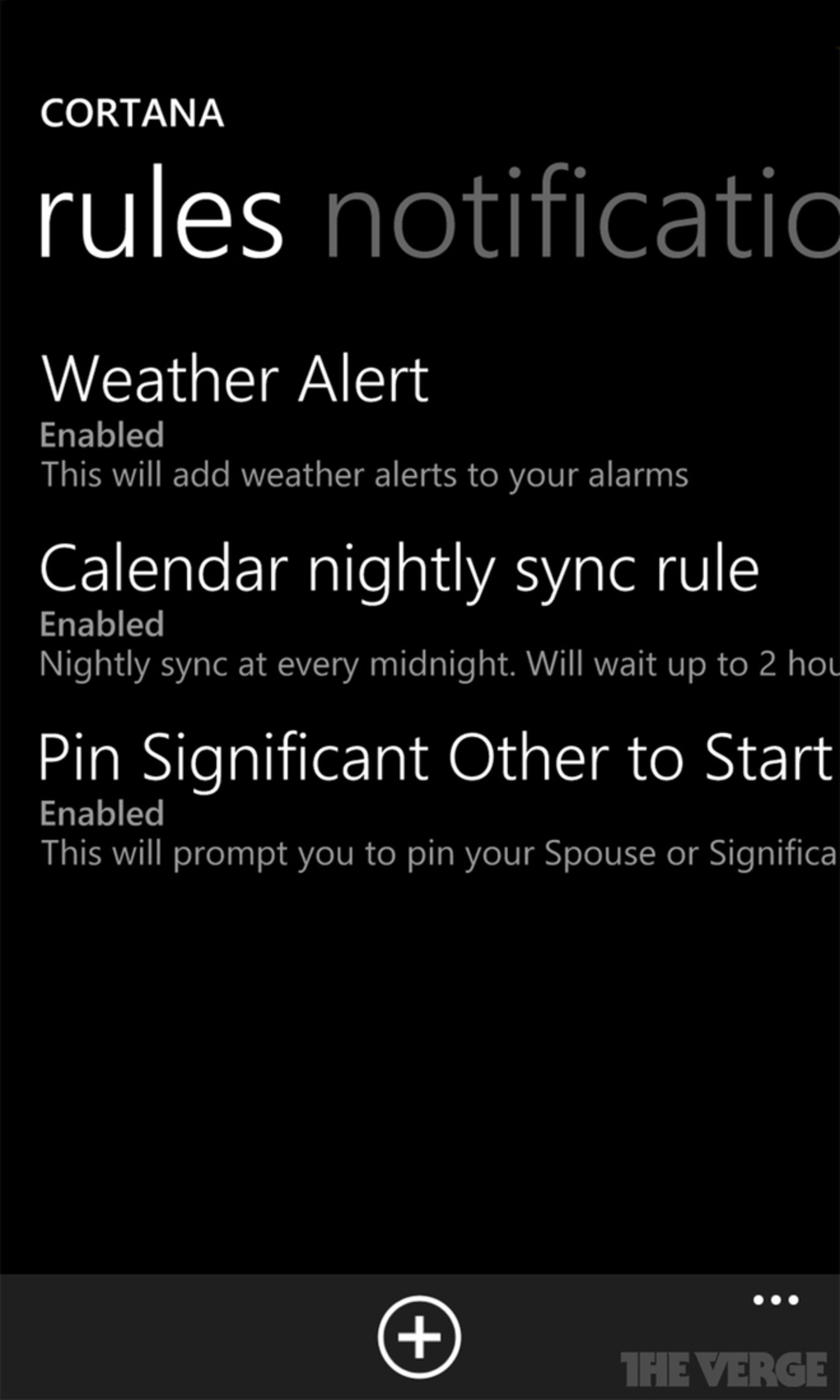Add a new rule with the plus button
Viewport: 840px width, 1400px height.
pos(419,1337)
